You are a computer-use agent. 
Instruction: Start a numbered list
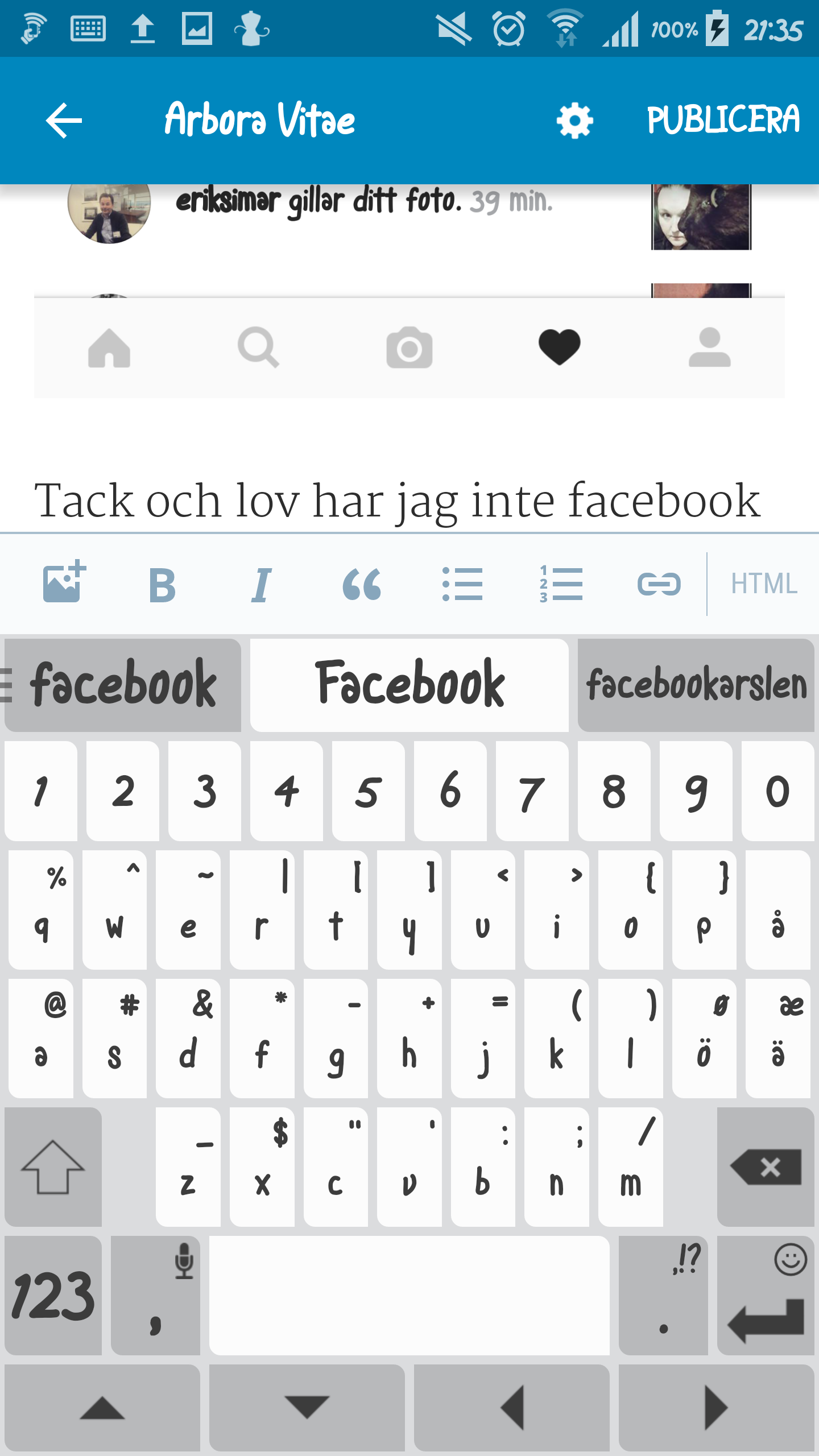(561, 585)
